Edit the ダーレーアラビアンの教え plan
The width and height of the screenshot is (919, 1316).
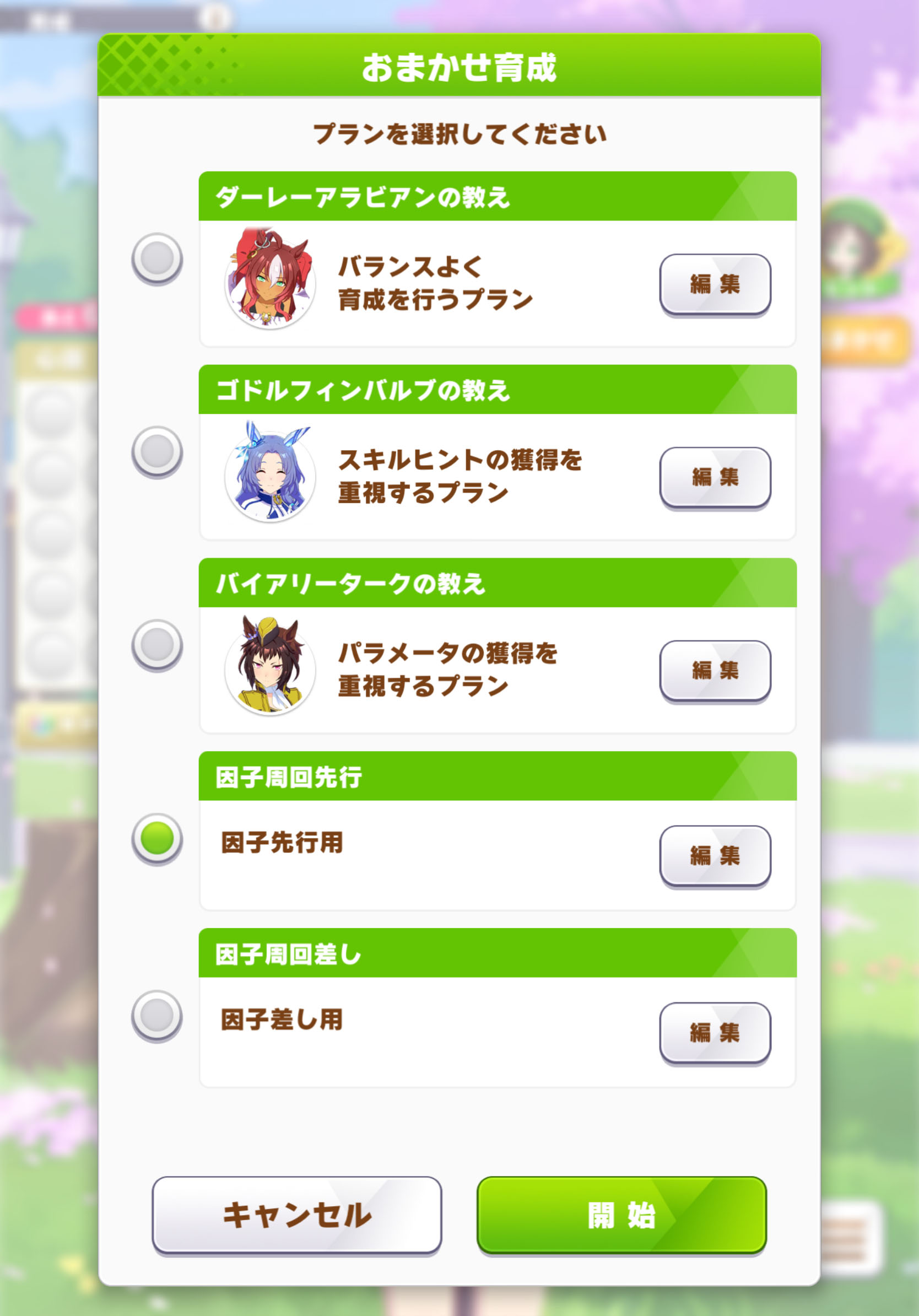(x=715, y=284)
